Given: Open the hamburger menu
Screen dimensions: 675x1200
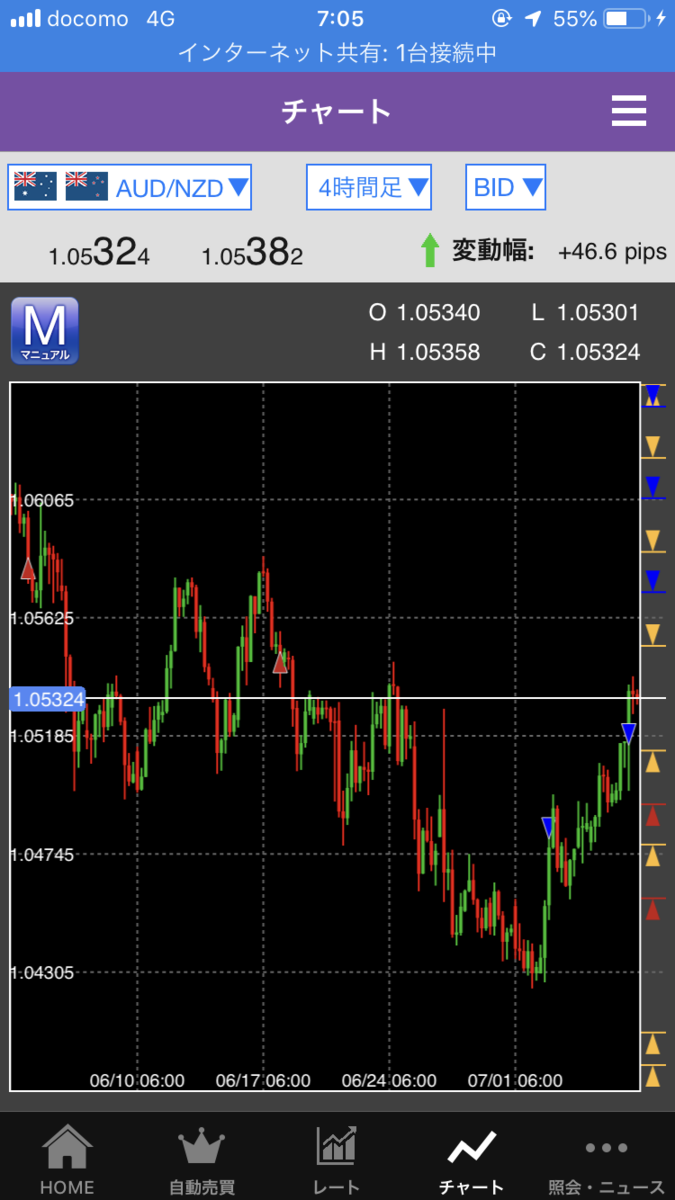Looking at the screenshot, I should 629,110.
